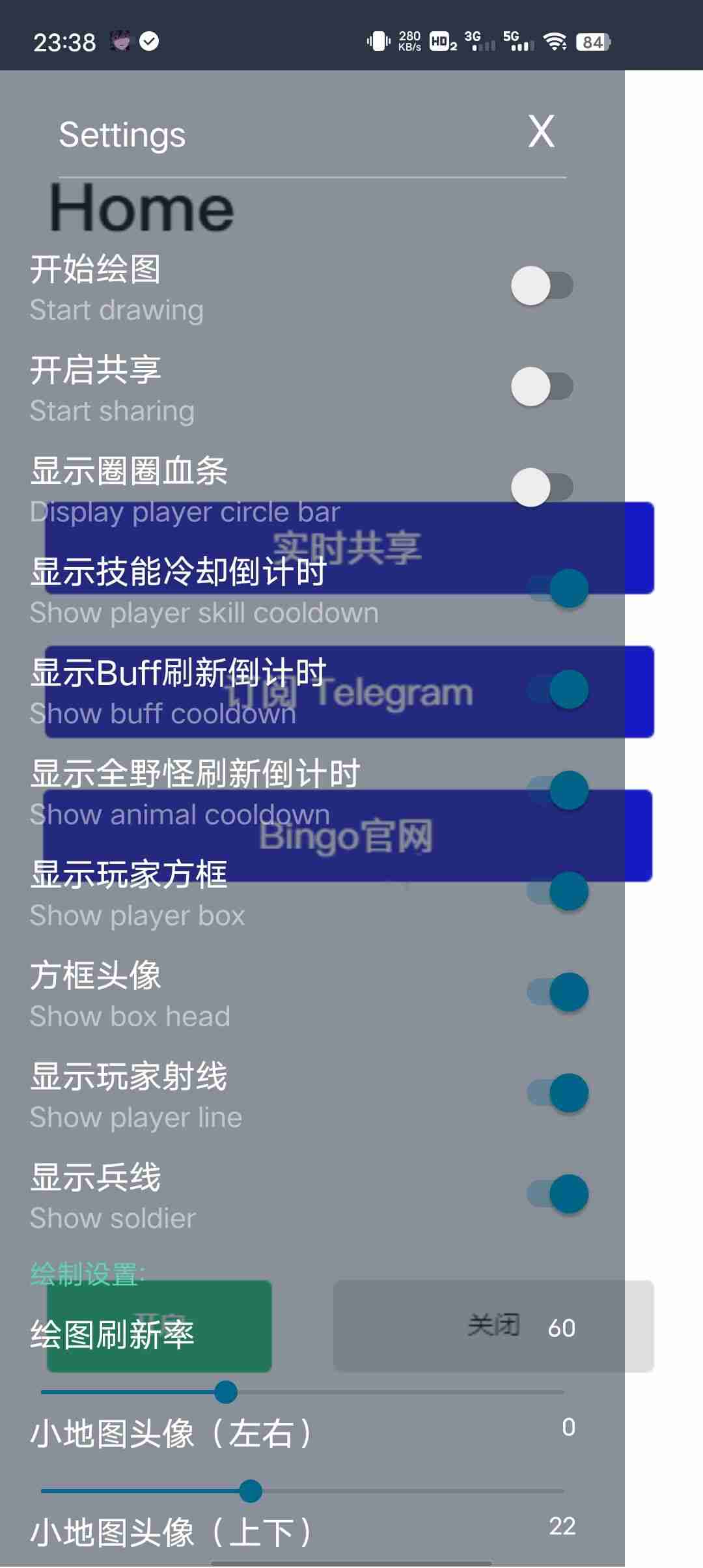Toggle Show animal cooldown off
The height and width of the screenshot is (1568, 703).
point(558,790)
